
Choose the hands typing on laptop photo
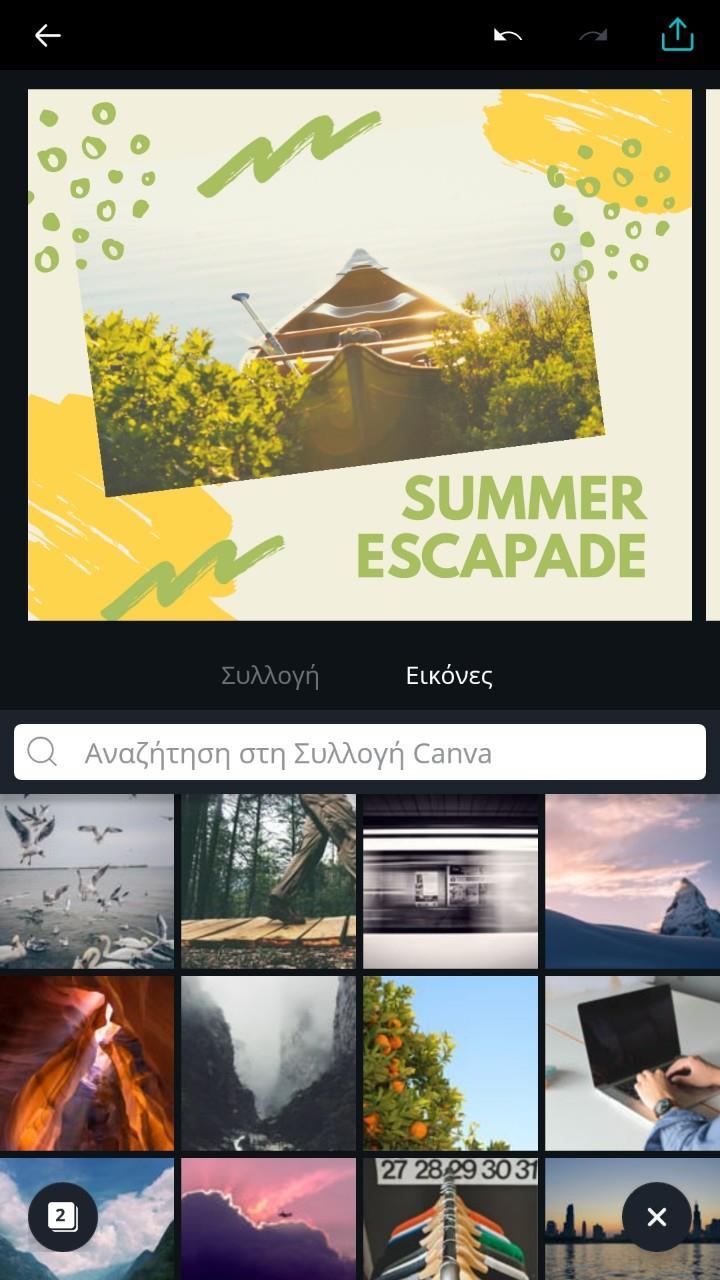(x=632, y=1063)
